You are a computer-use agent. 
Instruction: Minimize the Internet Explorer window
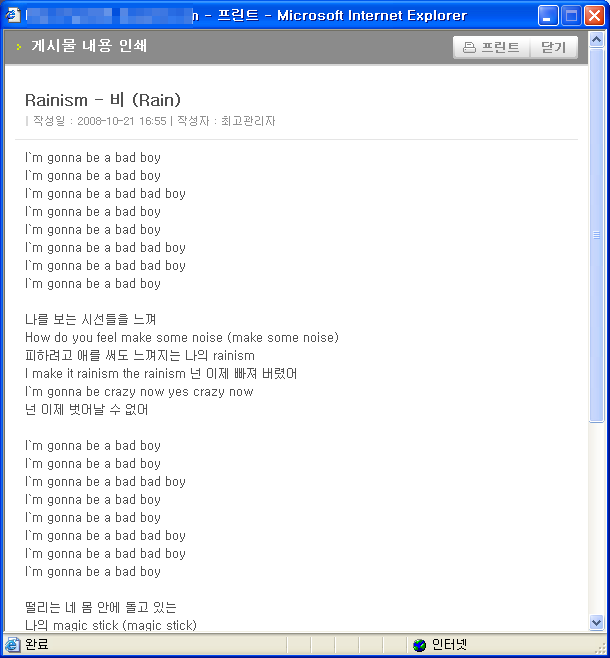[548, 15]
